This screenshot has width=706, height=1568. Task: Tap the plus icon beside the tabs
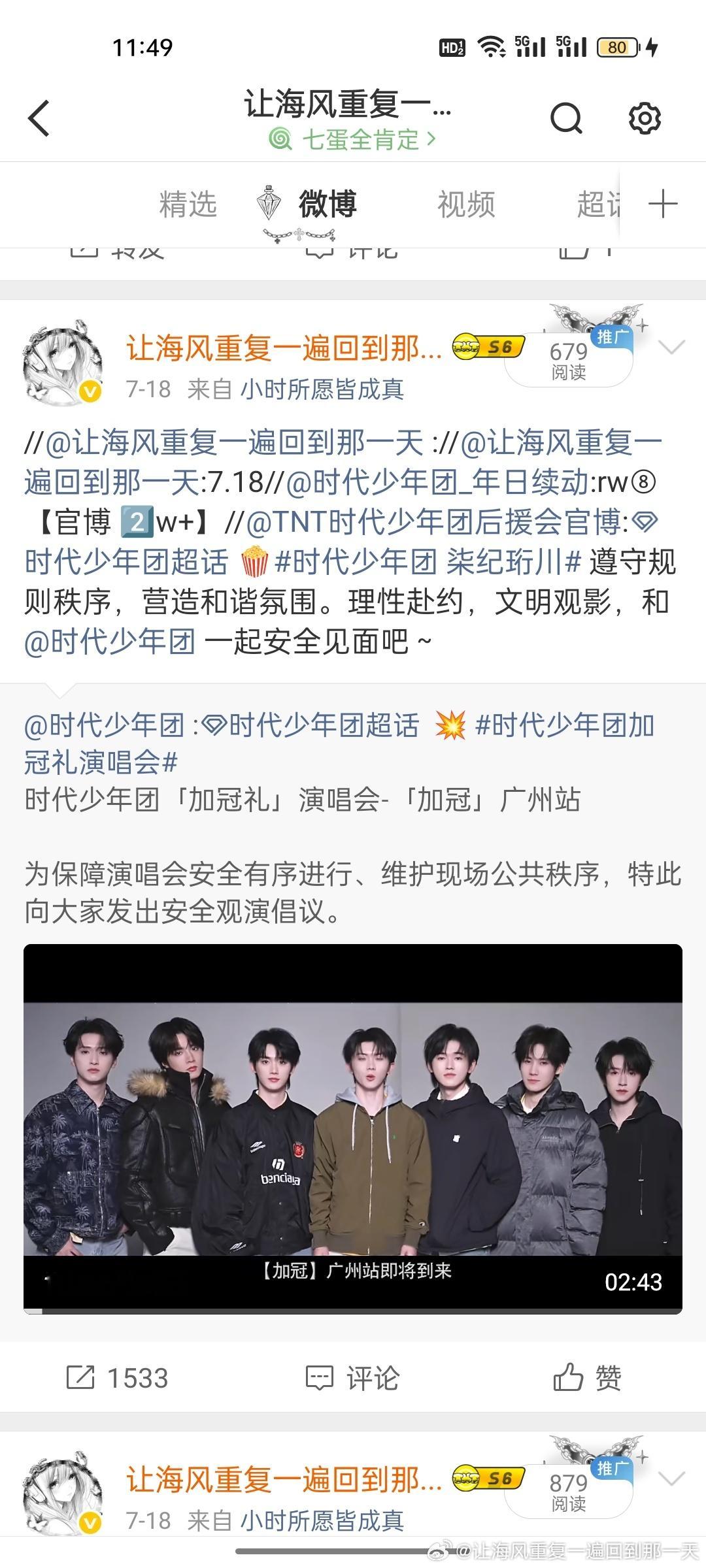click(663, 204)
